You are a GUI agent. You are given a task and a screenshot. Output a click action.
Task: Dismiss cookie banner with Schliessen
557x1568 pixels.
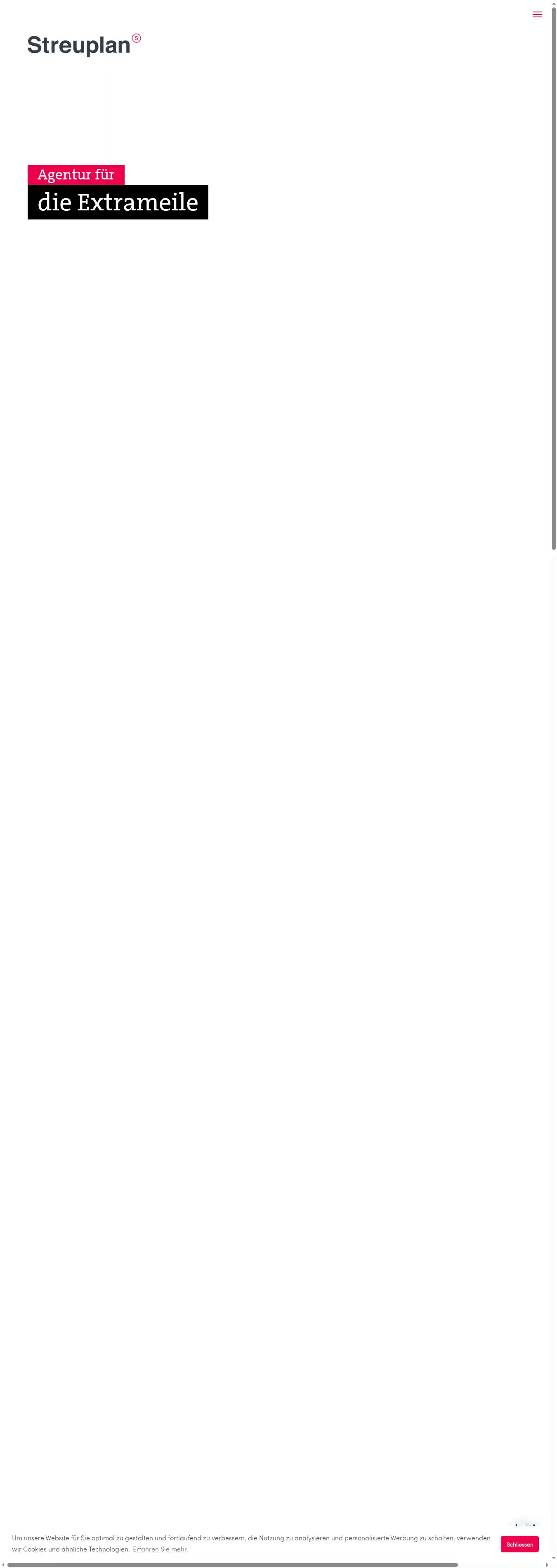[519, 1544]
